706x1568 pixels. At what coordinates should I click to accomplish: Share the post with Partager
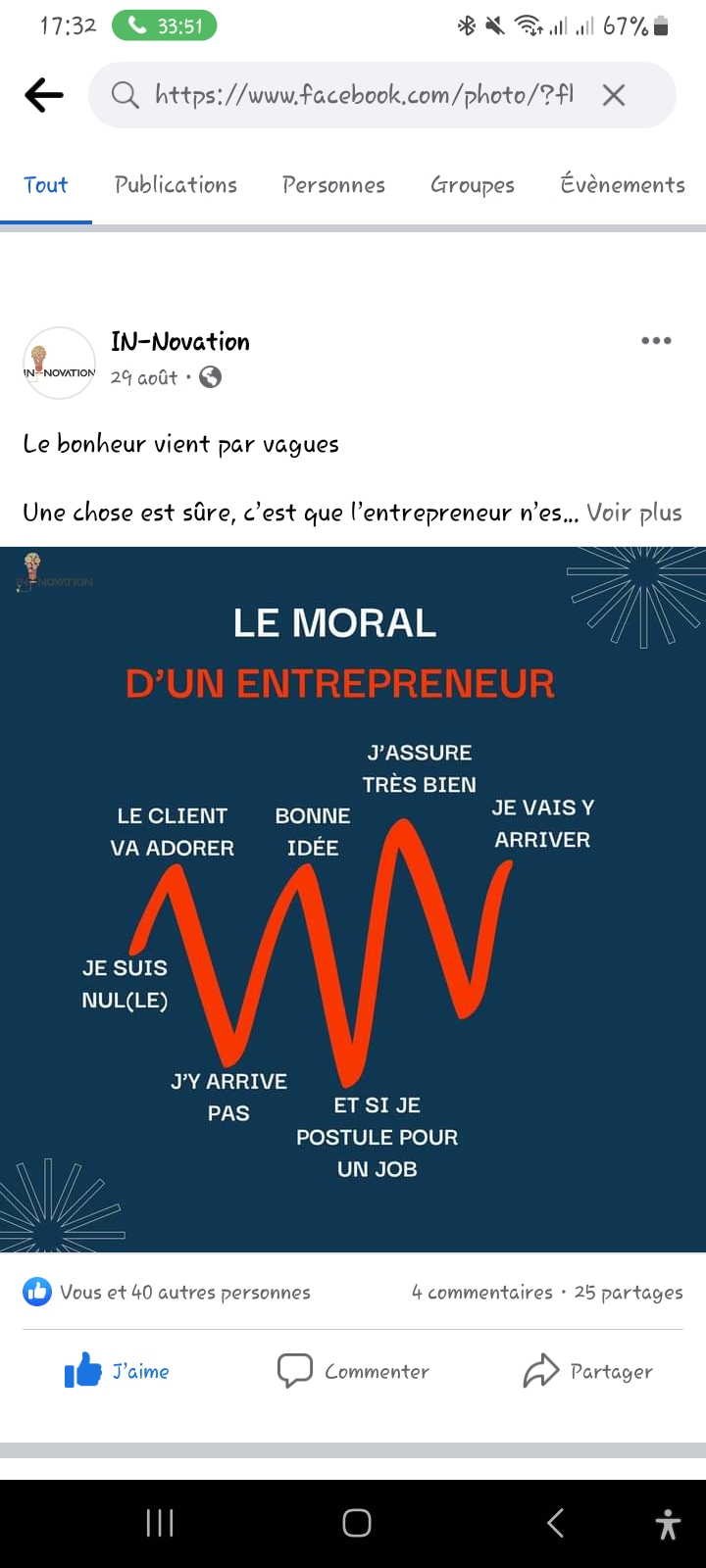tap(588, 1371)
